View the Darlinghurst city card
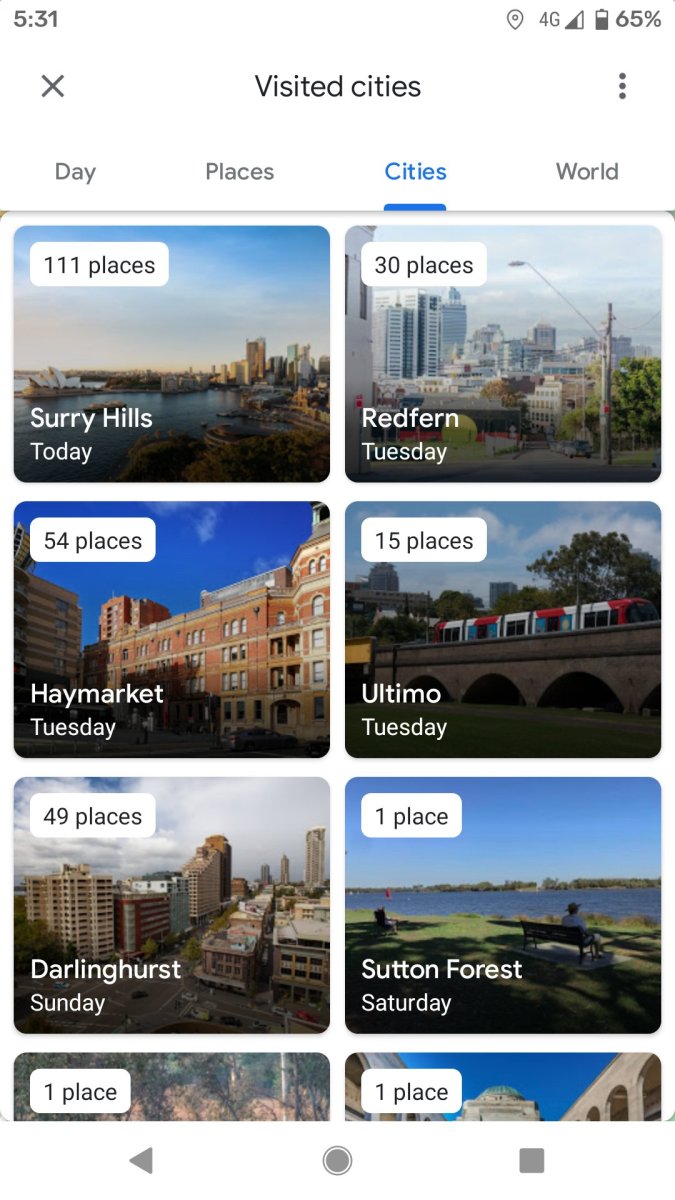675x1200 pixels. (172, 905)
